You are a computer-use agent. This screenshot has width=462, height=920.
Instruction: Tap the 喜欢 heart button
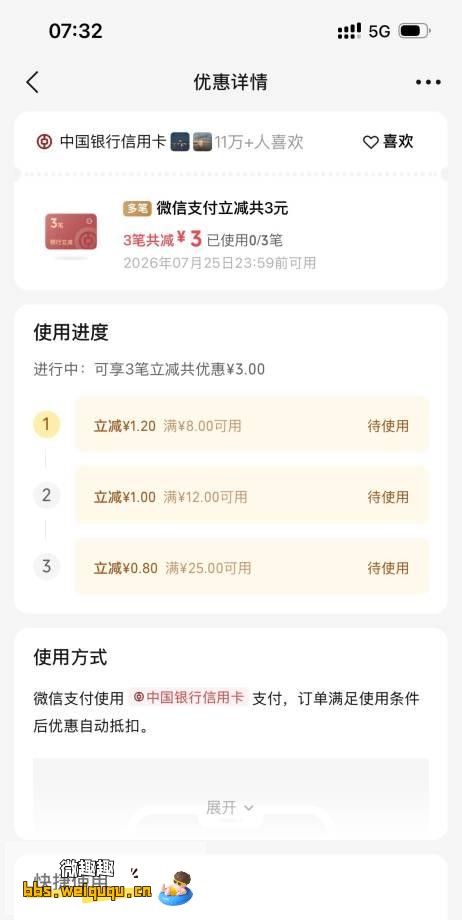click(388, 141)
